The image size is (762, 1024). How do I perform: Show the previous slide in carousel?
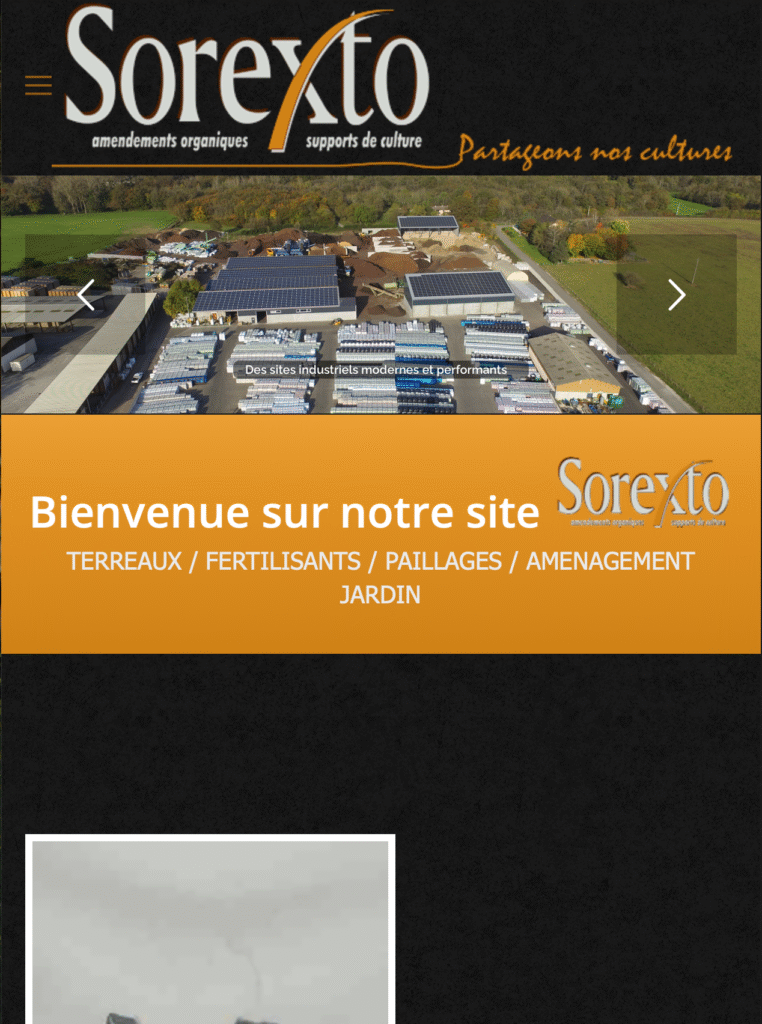click(86, 295)
